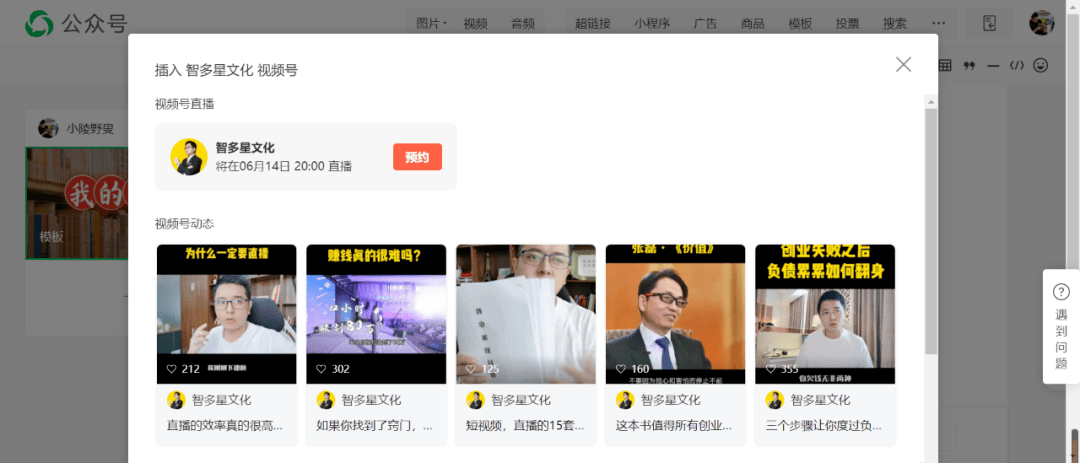Open the 广告 toolbar option

705,23
